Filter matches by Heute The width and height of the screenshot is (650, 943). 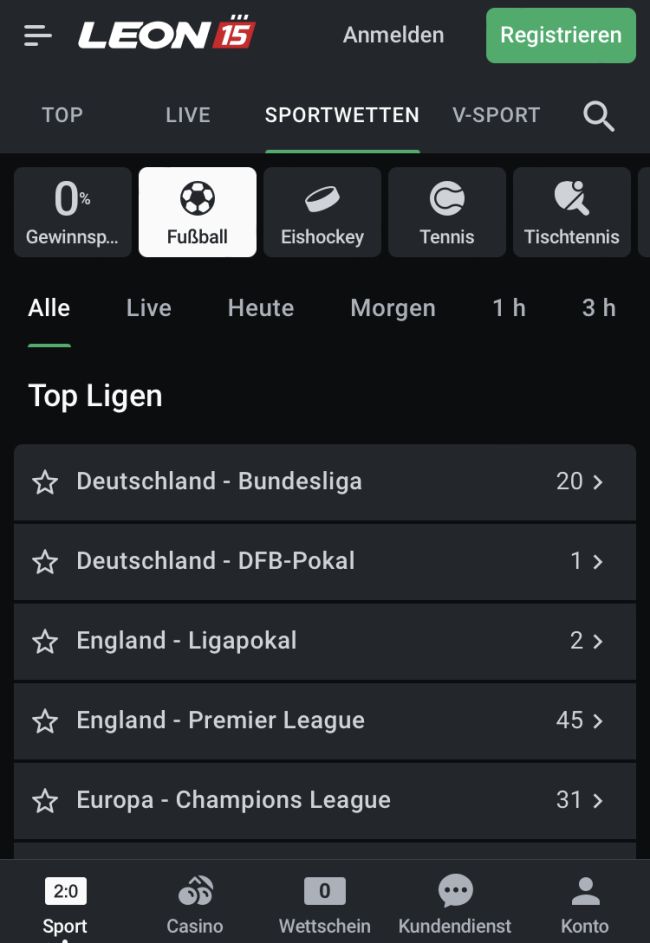[x=261, y=308]
